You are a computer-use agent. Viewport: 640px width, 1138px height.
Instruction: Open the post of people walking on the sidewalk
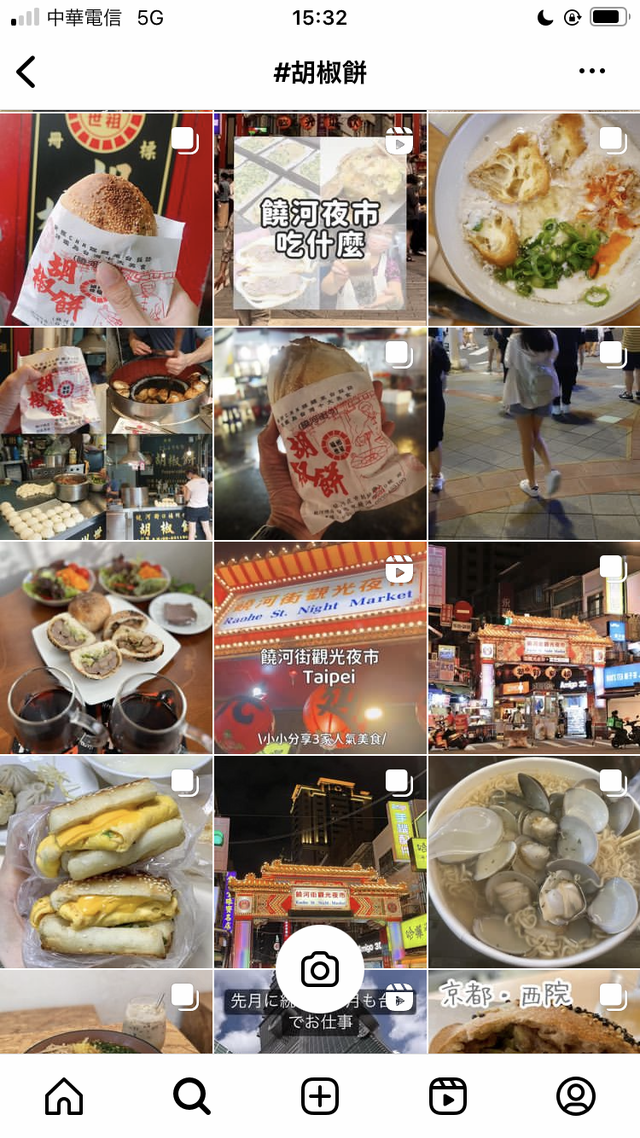point(534,432)
